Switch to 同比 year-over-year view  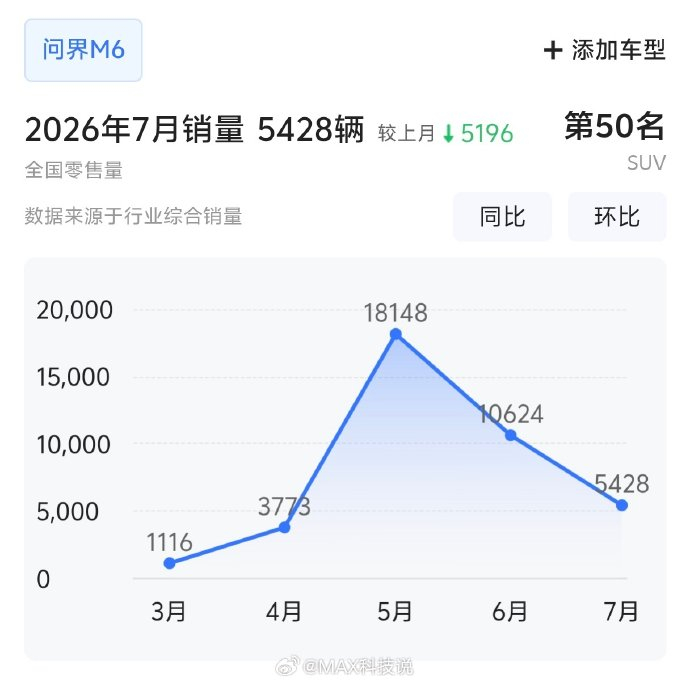coord(502,216)
